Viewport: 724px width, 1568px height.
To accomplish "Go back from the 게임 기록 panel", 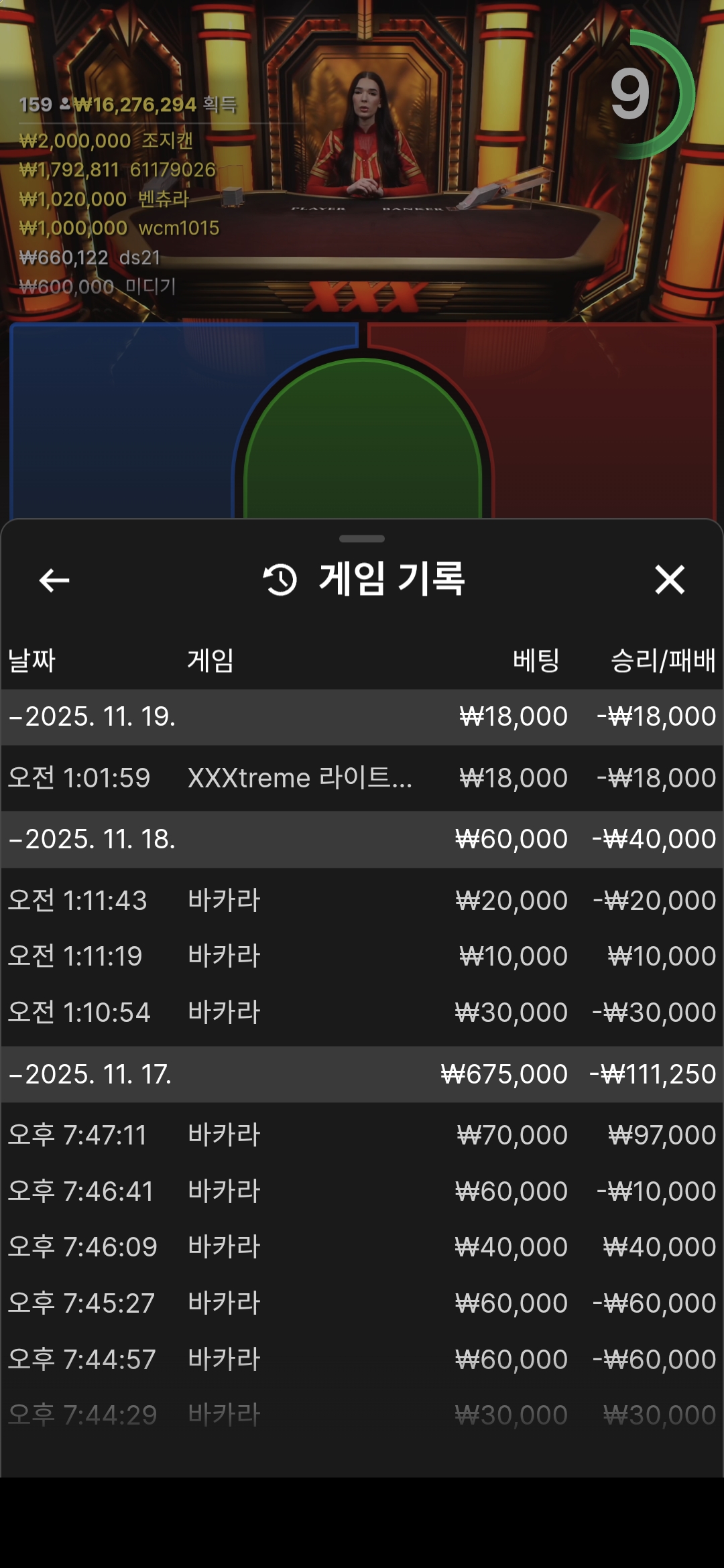I will pyautogui.click(x=54, y=580).
